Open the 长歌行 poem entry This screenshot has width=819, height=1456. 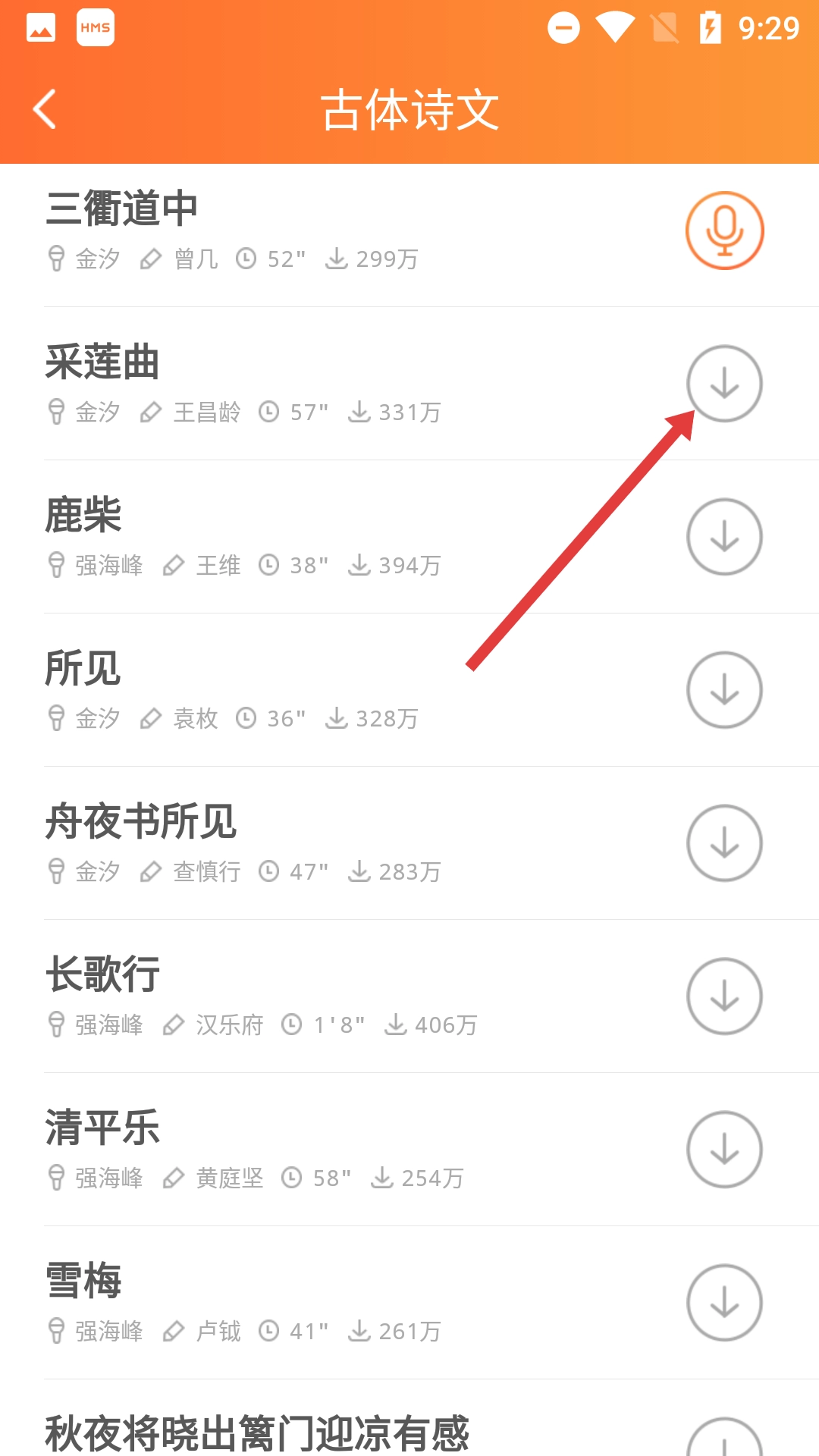[x=303, y=996]
